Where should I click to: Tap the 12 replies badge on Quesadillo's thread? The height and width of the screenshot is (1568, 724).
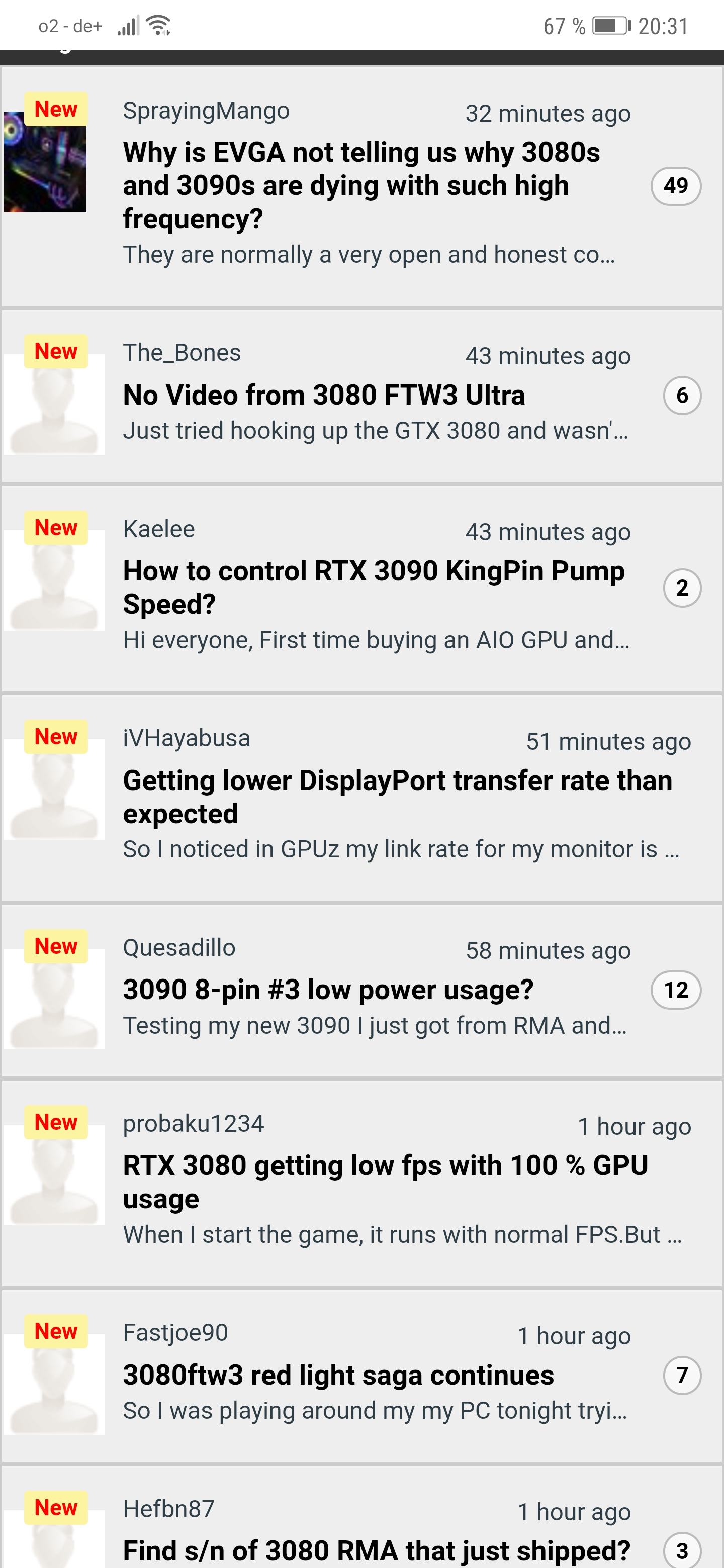[x=676, y=990]
